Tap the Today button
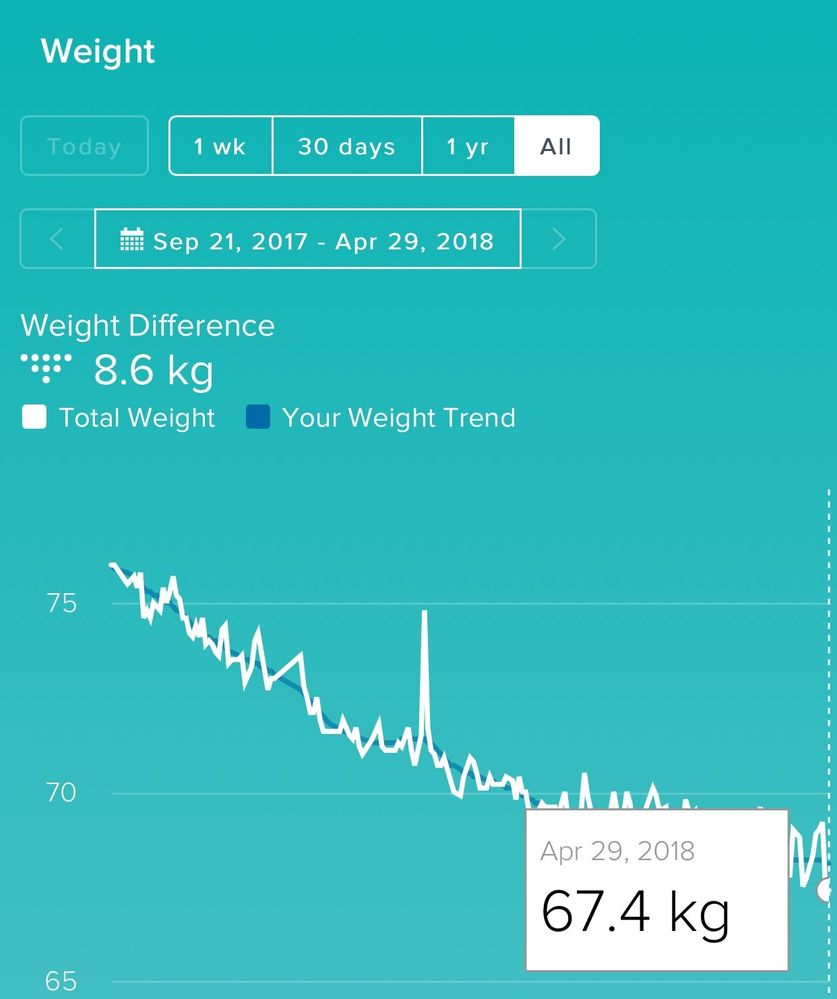This screenshot has height=999, width=837. click(84, 147)
